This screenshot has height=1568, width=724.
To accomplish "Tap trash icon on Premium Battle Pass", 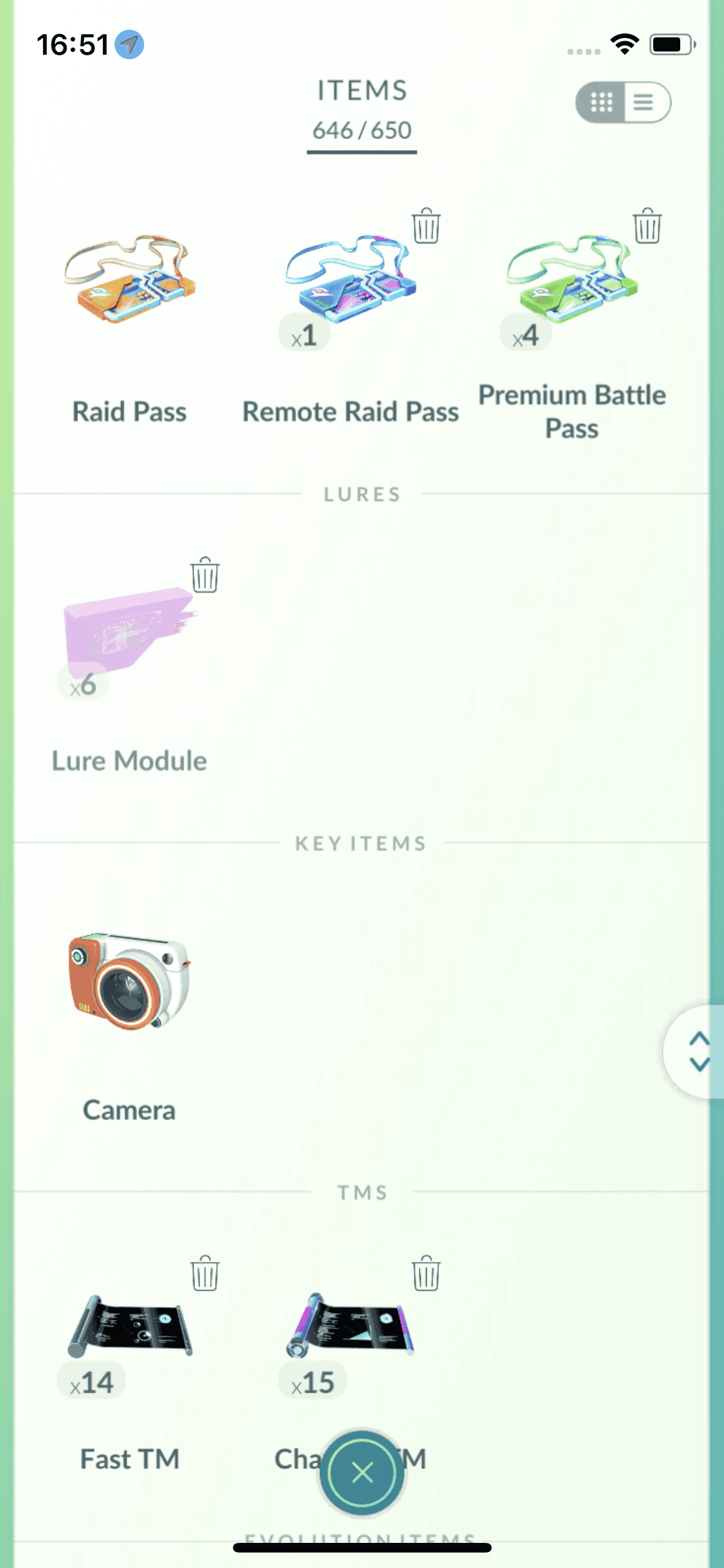I will point(647,226).
